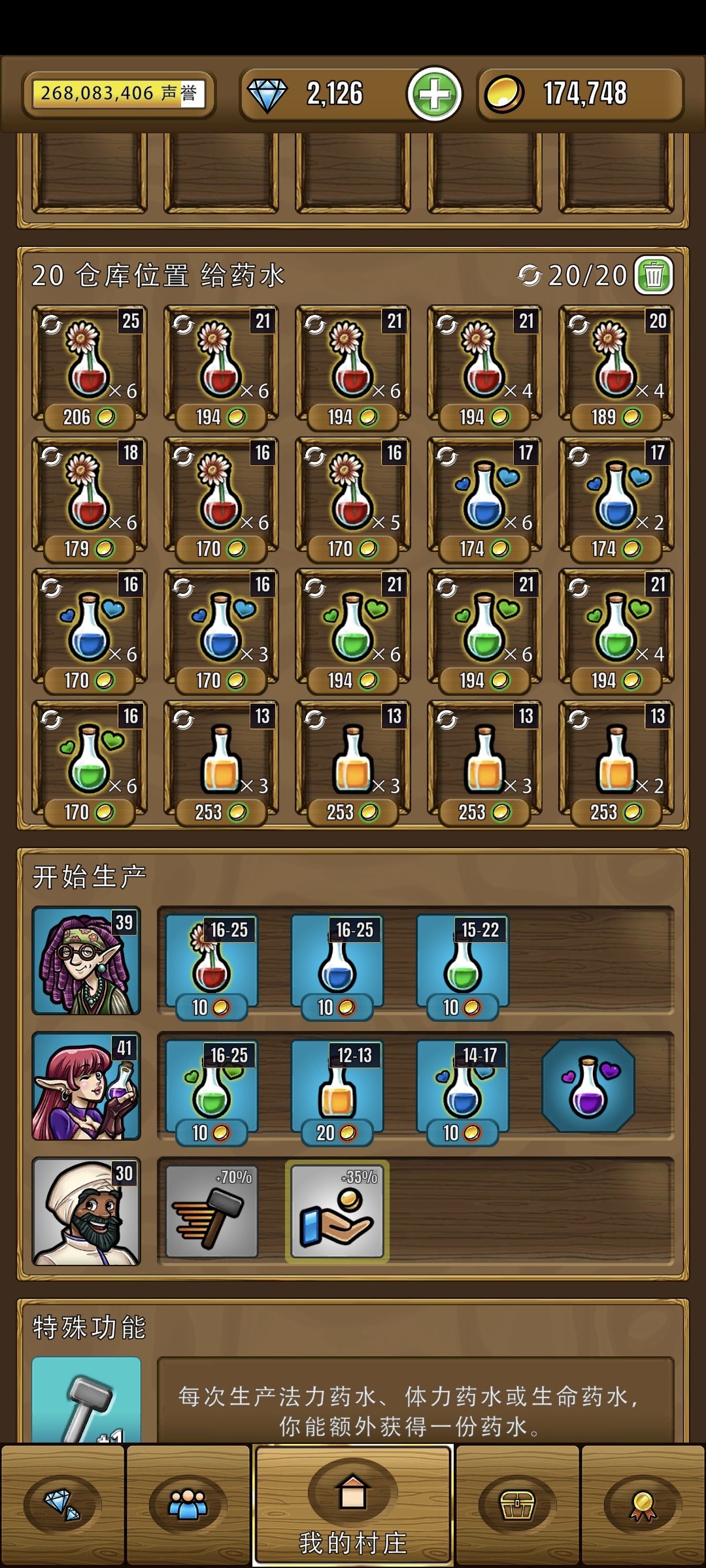Viewport: 706px width, 1568px height.
Task: Select the level 25 red flower potion
Action: (x=89, y=363)
